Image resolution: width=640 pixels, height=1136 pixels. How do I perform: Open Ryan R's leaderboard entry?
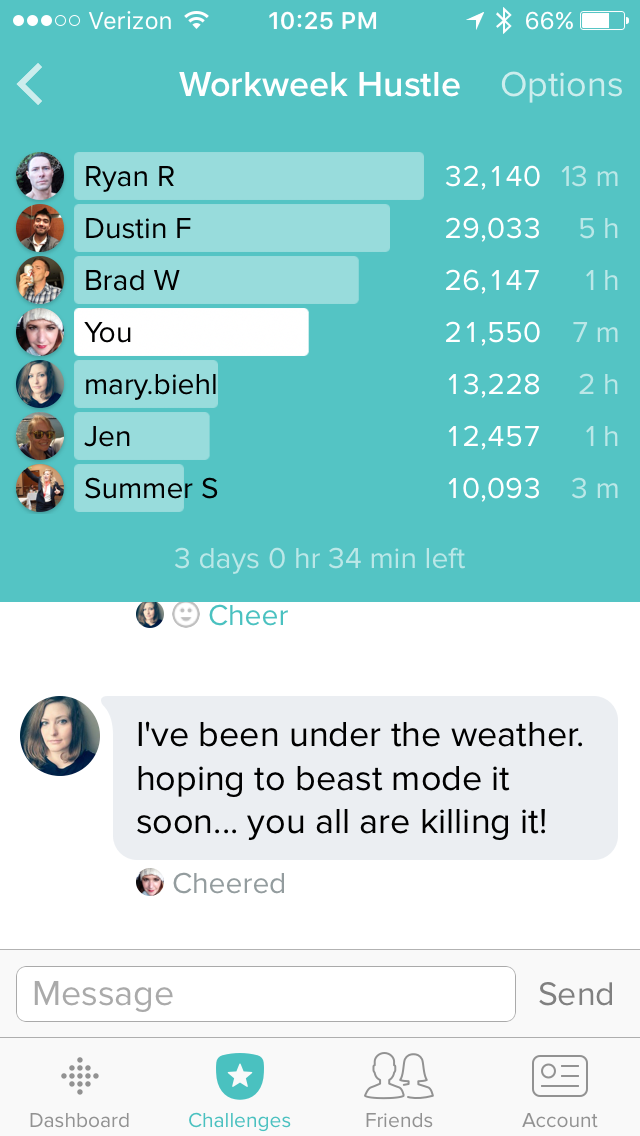tap(248, 177)
